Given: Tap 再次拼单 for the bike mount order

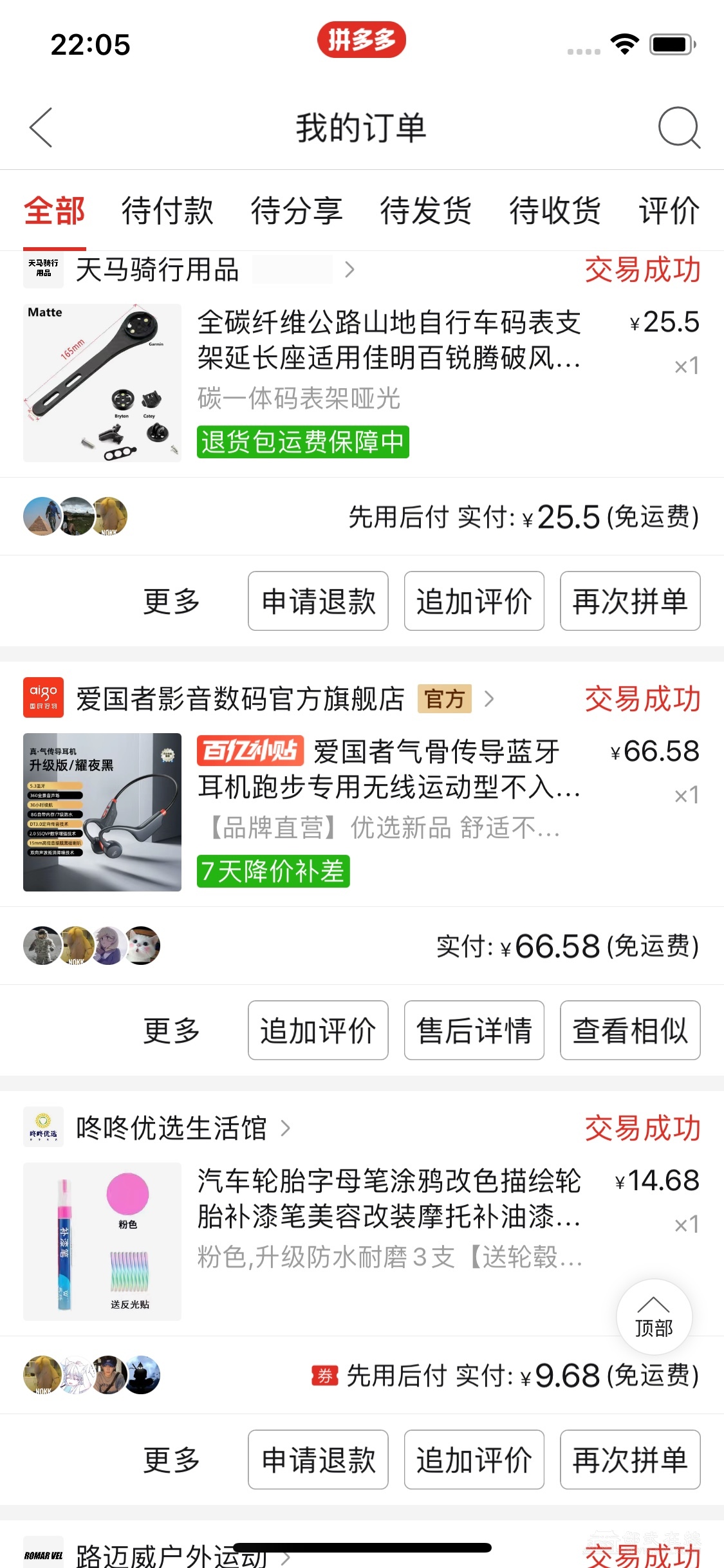Looking at the screenshot, I should tap(630, 601).
